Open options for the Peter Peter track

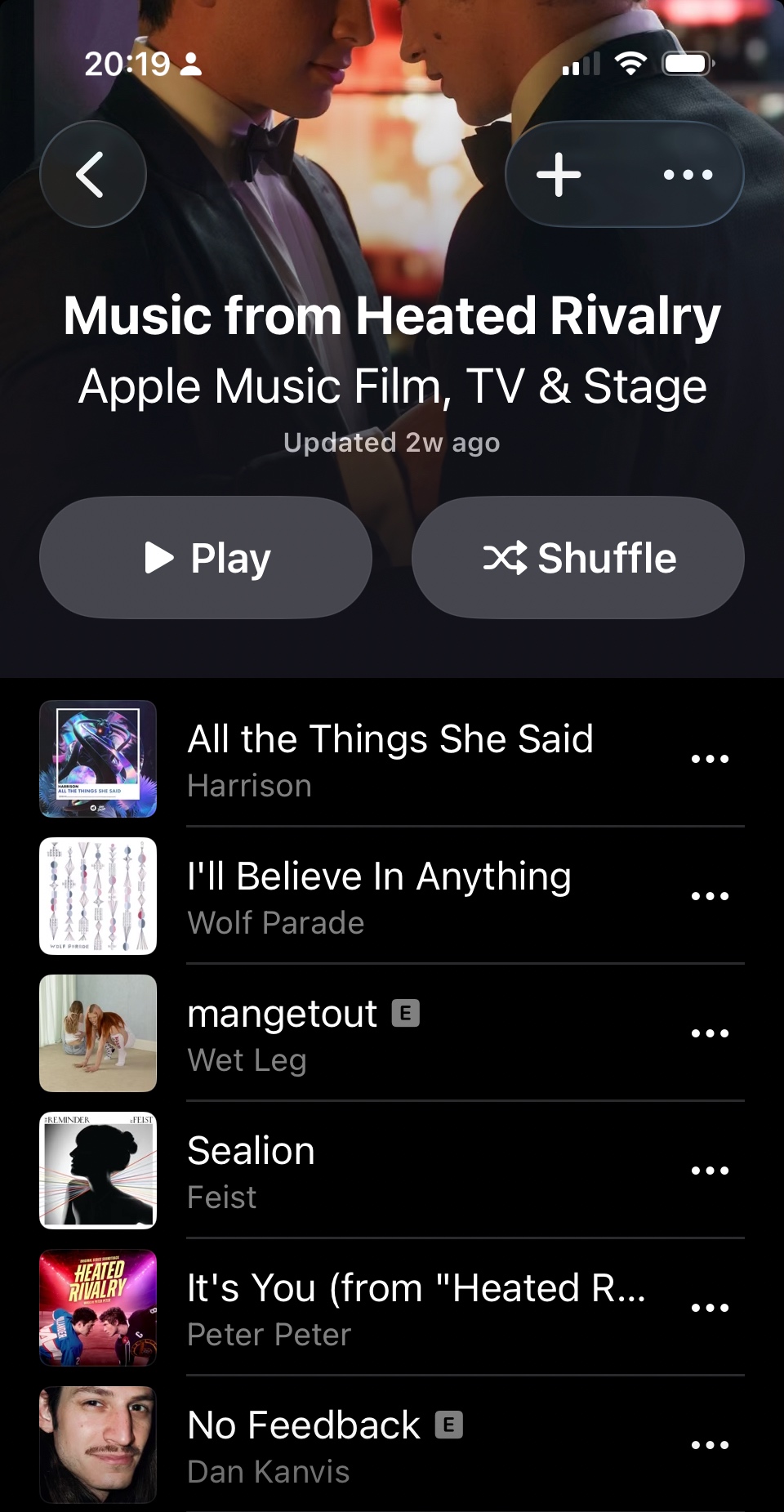[710, 1308]
